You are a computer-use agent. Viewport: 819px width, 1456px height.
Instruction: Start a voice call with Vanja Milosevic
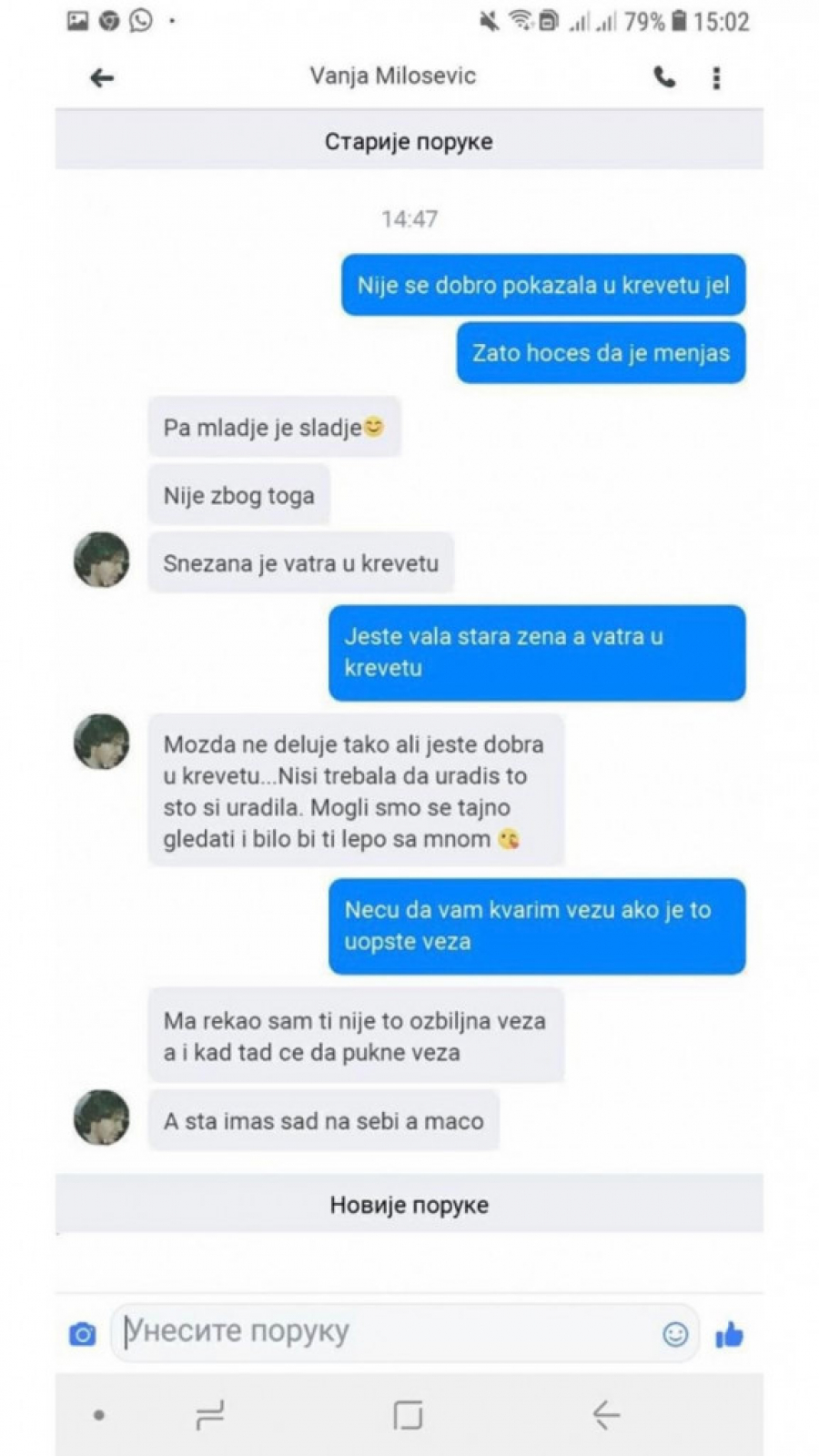(x=665, y=78)
